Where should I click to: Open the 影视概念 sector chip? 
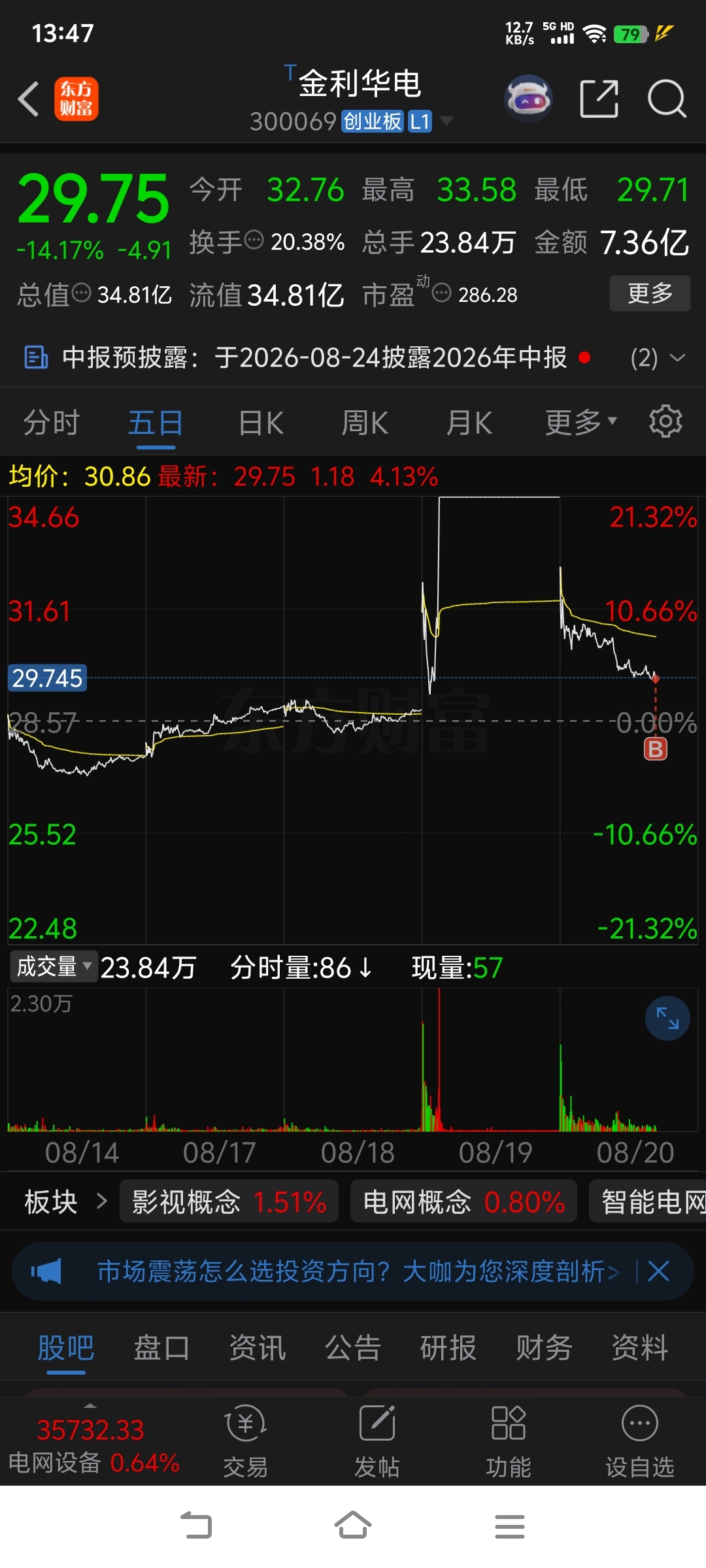tap(229, 1201)
